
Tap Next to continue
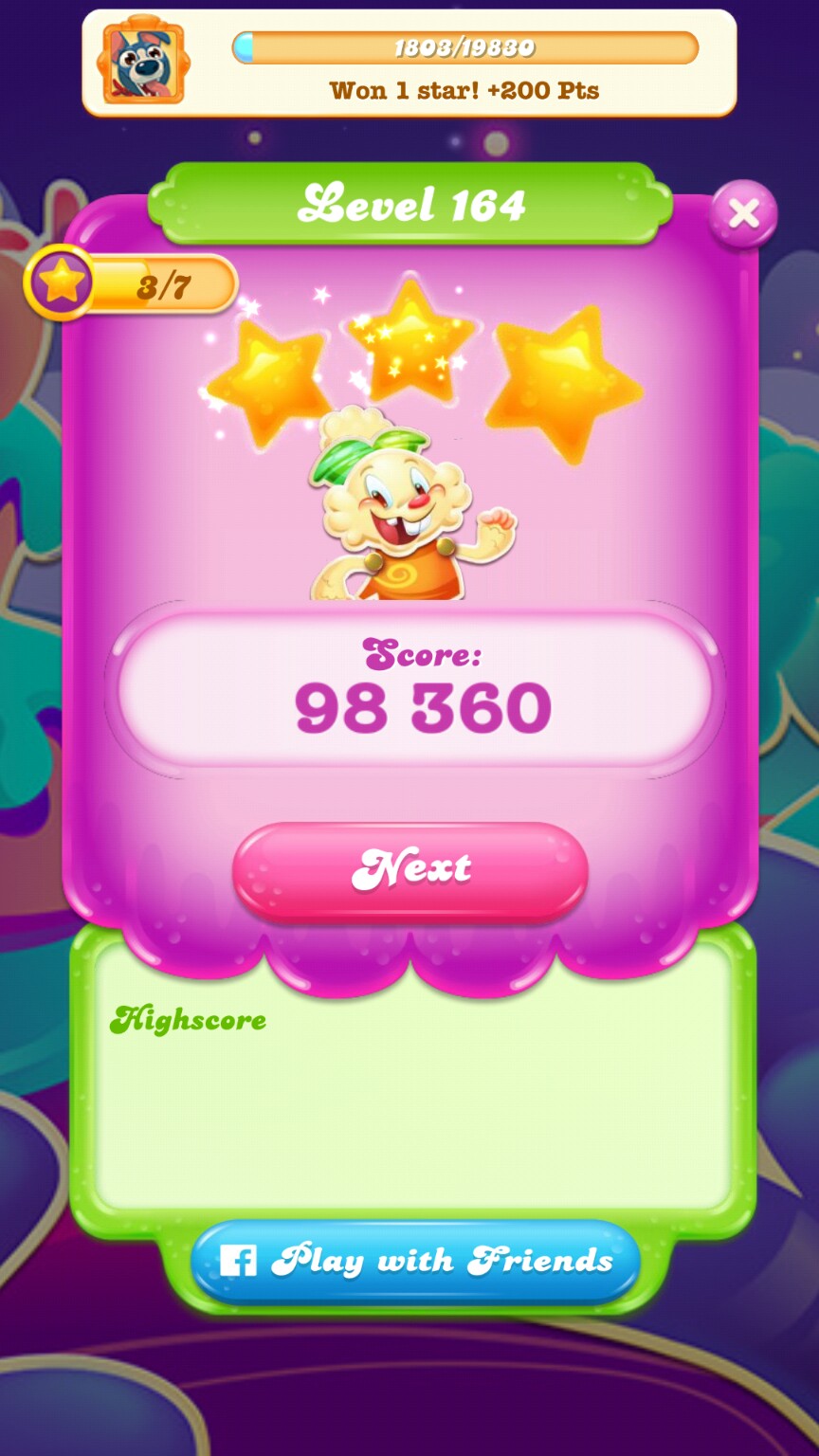(x=410, y=868)
